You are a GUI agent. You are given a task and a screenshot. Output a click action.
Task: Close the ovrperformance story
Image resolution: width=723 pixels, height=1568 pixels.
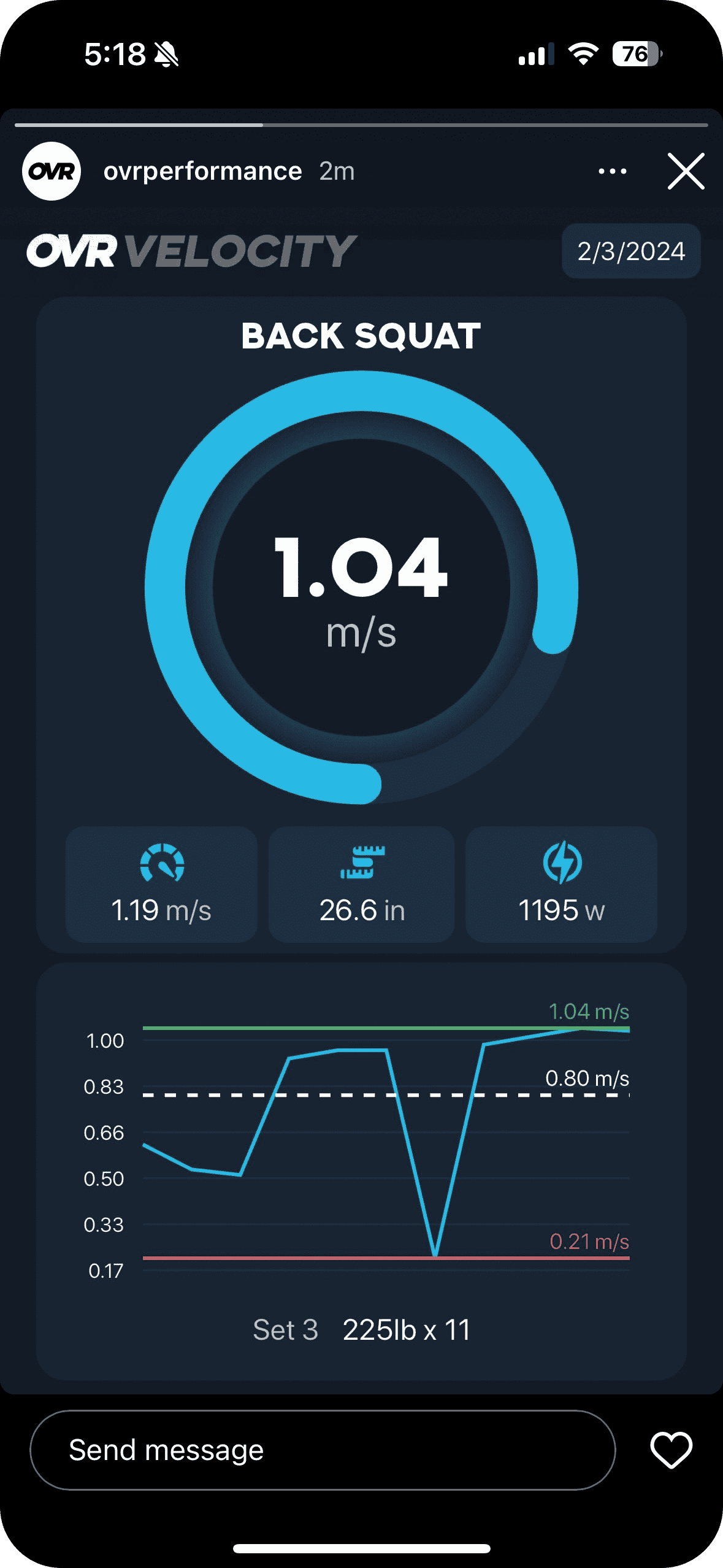[686, 171]
